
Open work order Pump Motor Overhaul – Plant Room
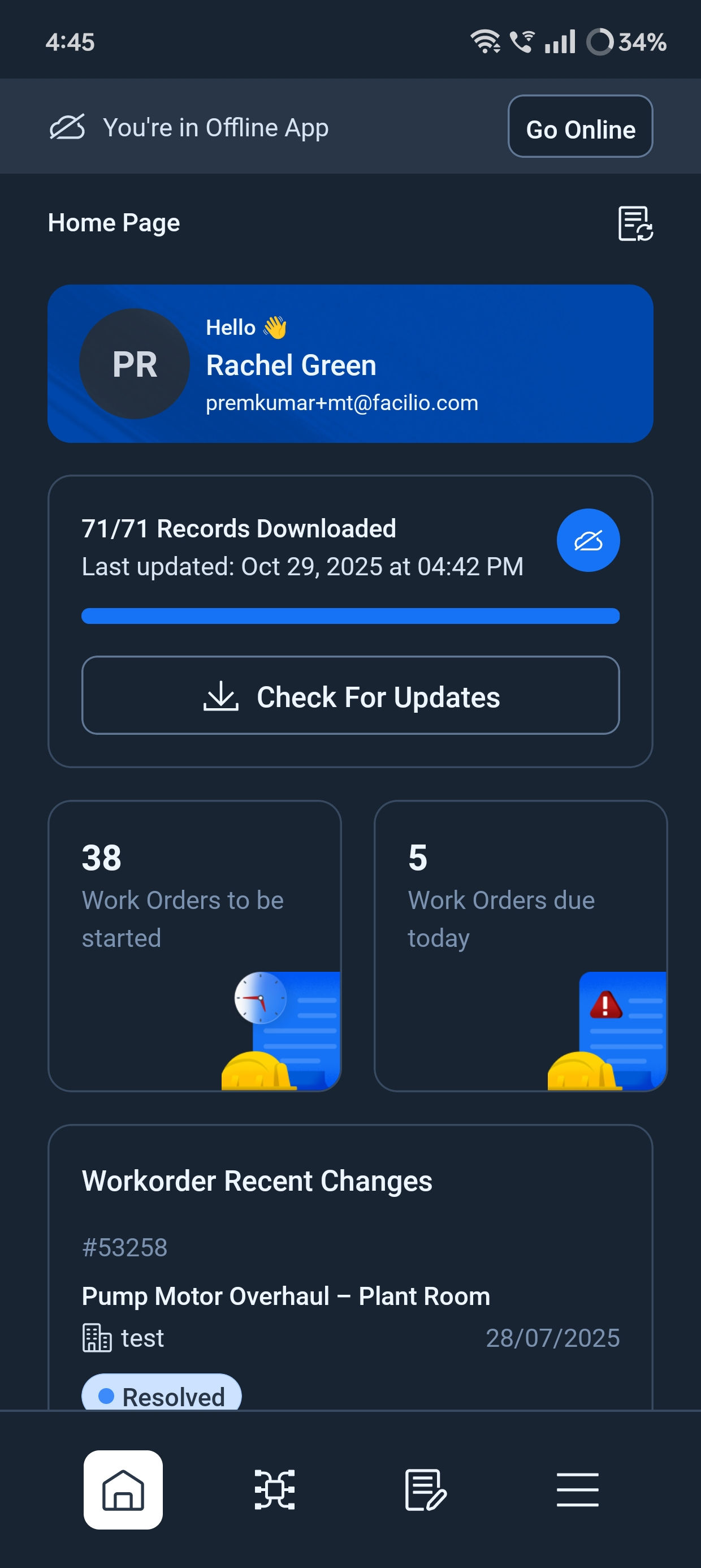click(286, 1296)
